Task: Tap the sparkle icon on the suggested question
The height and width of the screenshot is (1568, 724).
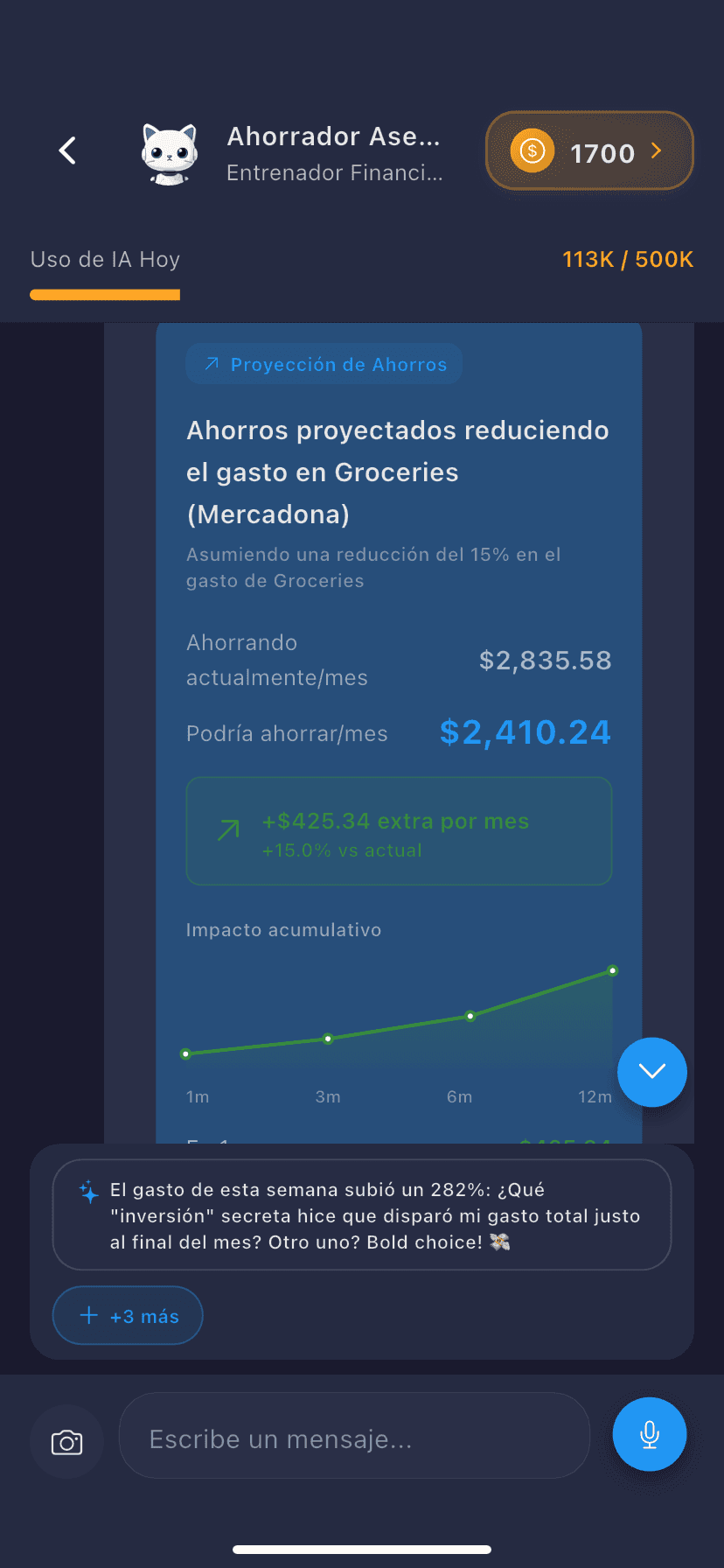Action: 87,1191
